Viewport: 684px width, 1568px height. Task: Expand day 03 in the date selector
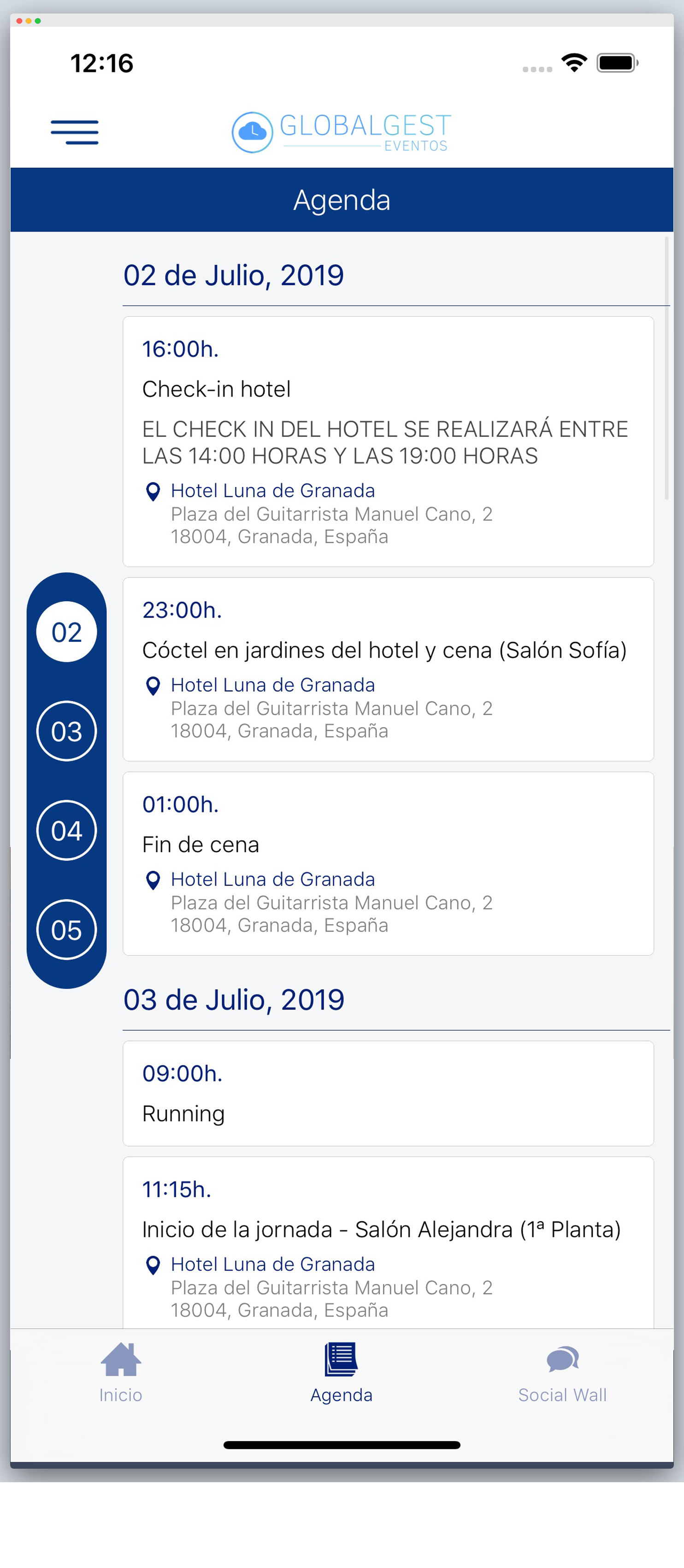(x=67, y=731)
